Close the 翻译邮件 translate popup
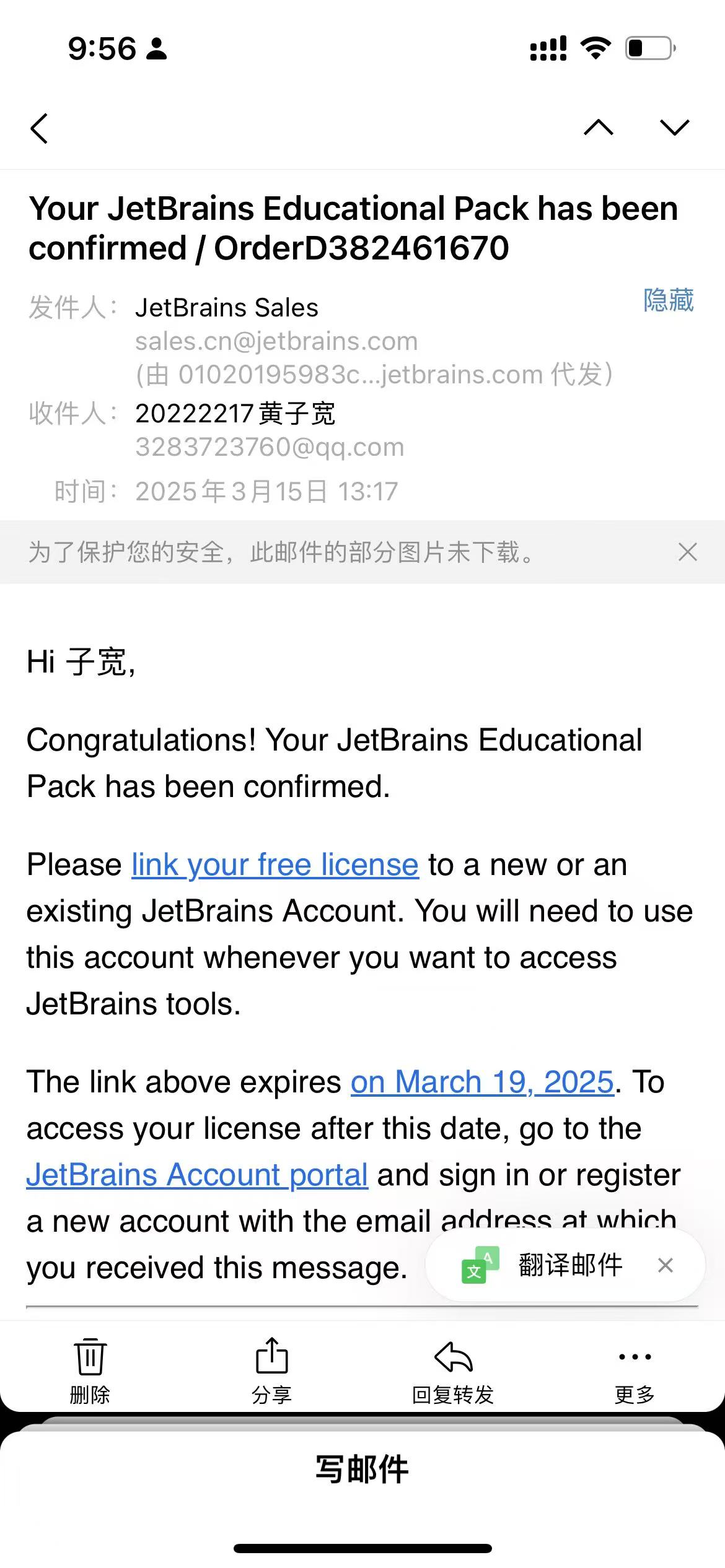 point(666,1265)
